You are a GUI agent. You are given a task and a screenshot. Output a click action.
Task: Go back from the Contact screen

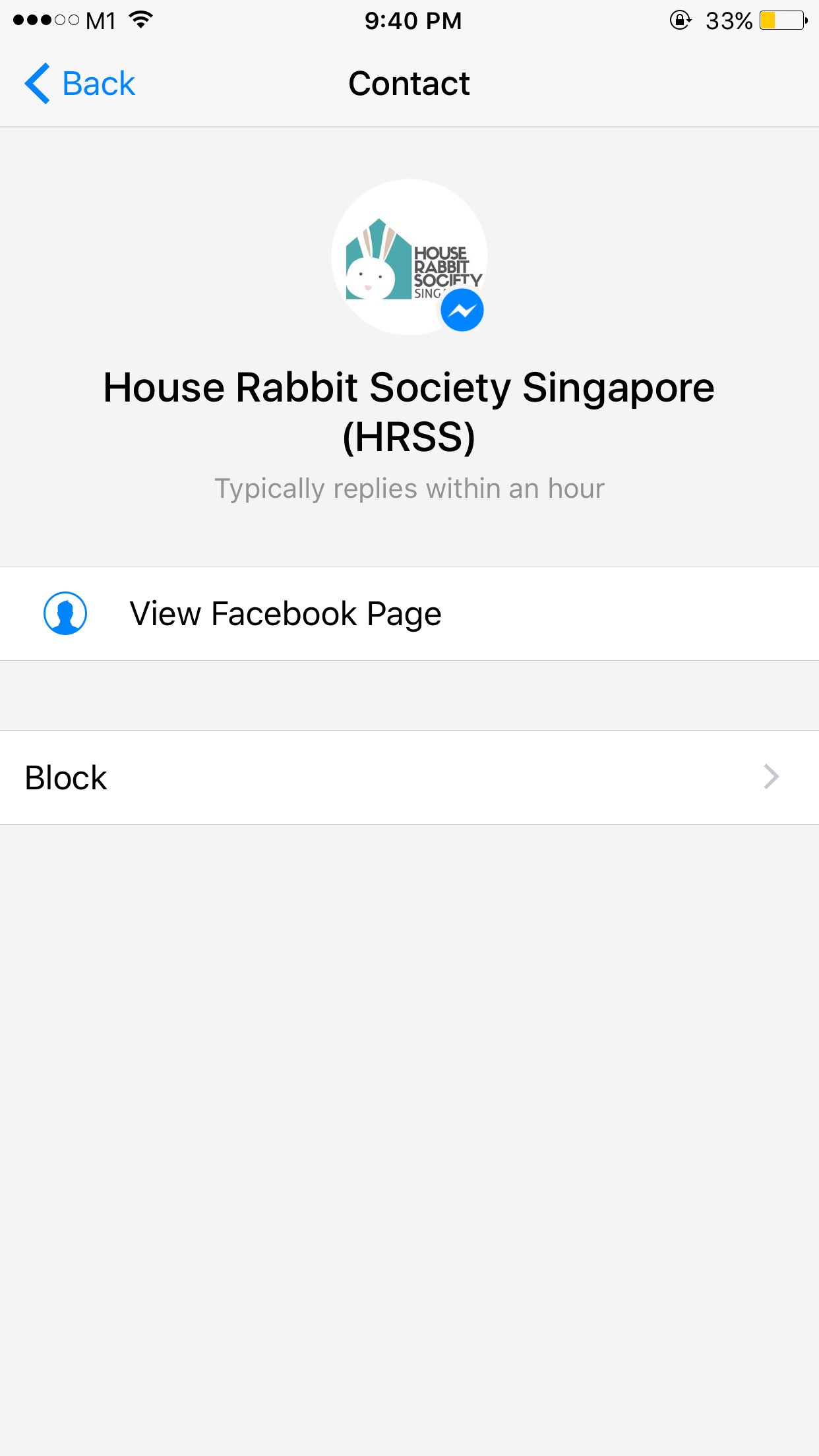click(80, 84)
